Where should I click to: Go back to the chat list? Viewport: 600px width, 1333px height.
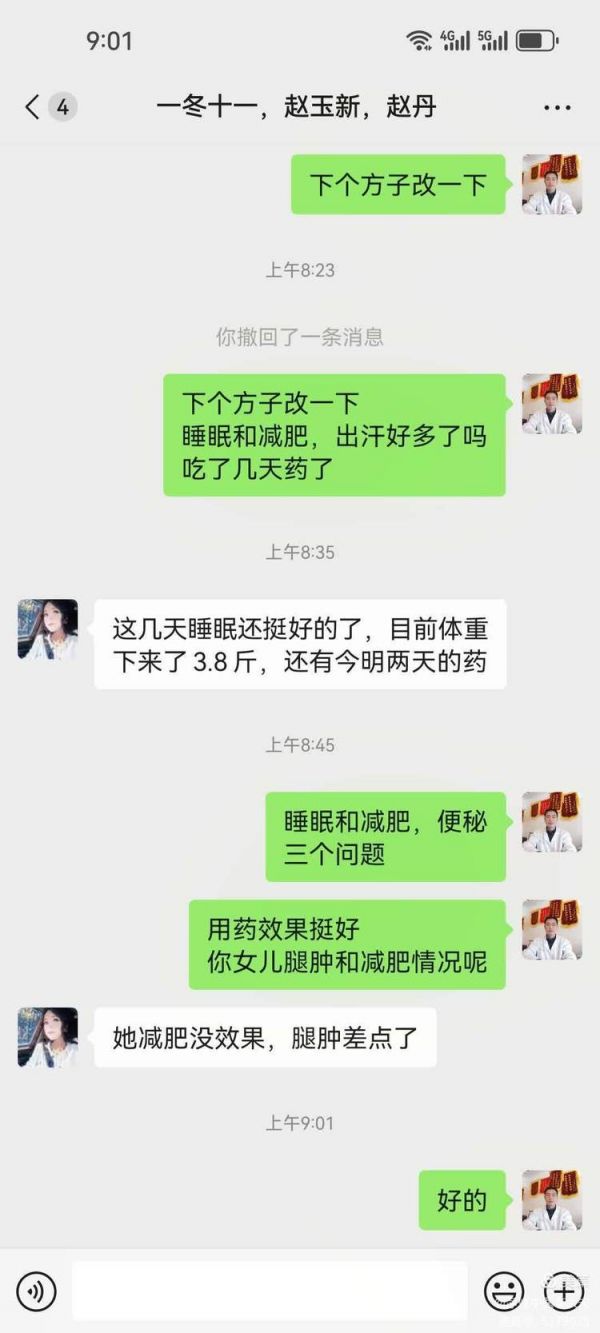click(32, 107)
